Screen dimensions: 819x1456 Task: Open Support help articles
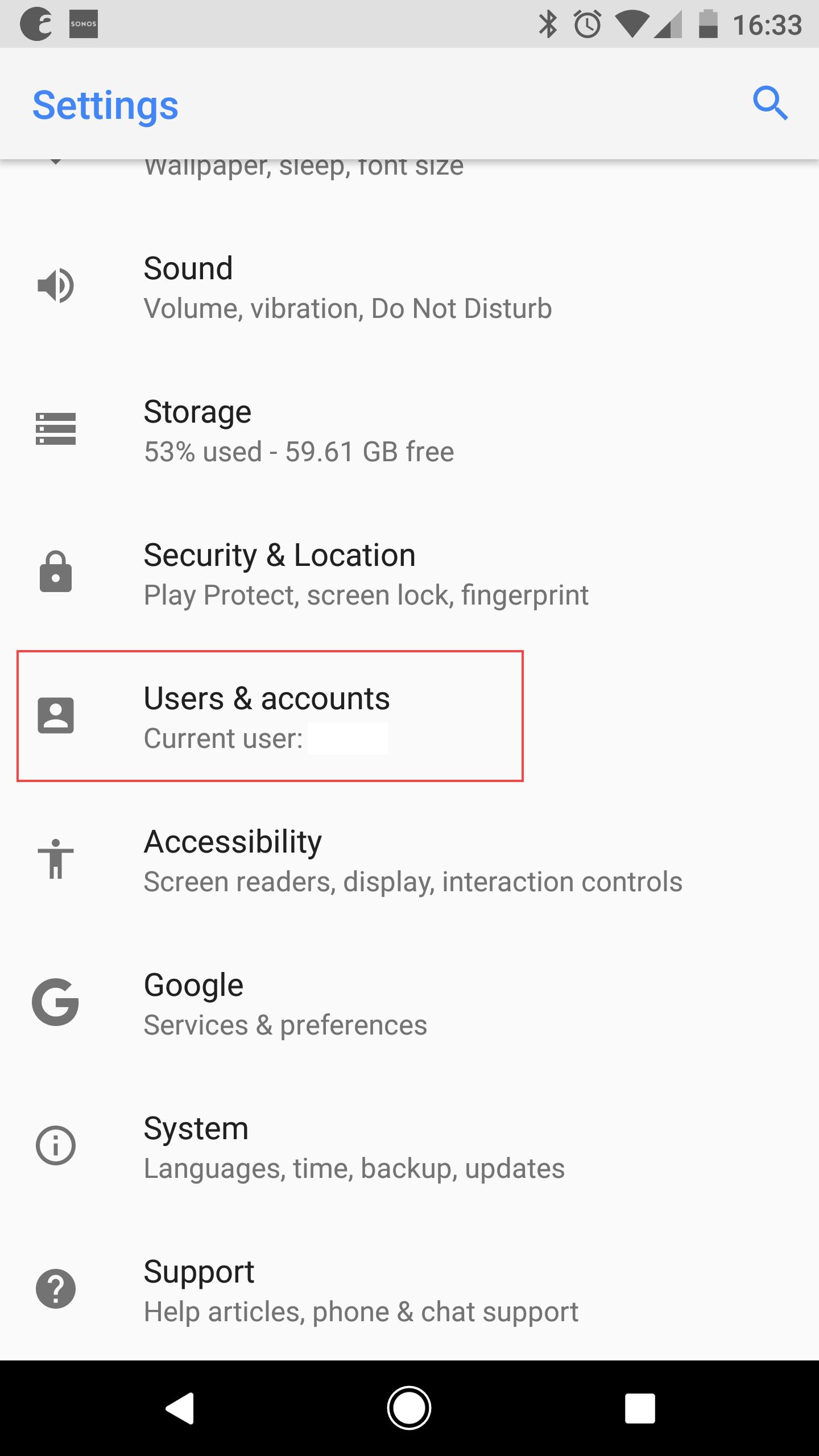409,1290
